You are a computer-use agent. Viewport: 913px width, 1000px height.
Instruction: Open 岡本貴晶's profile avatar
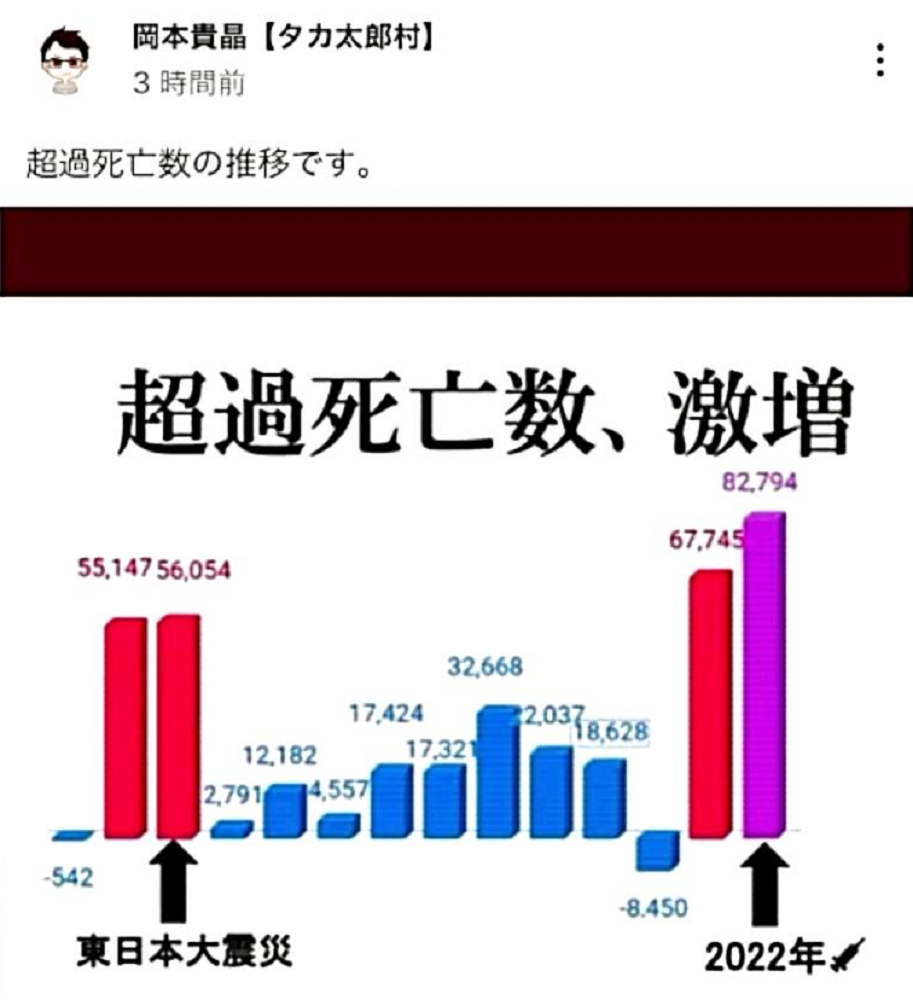tap(68, 62)
